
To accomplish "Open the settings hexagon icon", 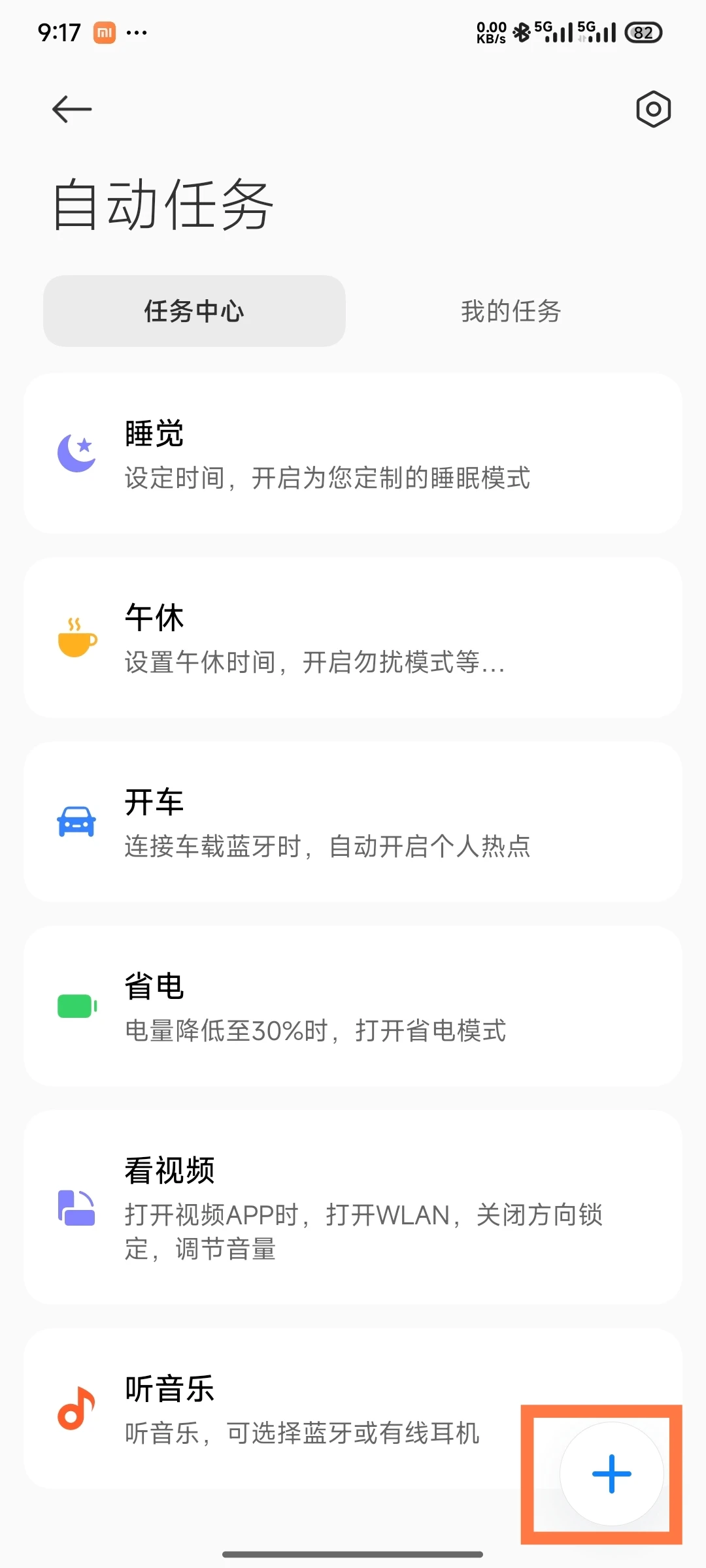I will pyautogui.click(x=653, y=109).
